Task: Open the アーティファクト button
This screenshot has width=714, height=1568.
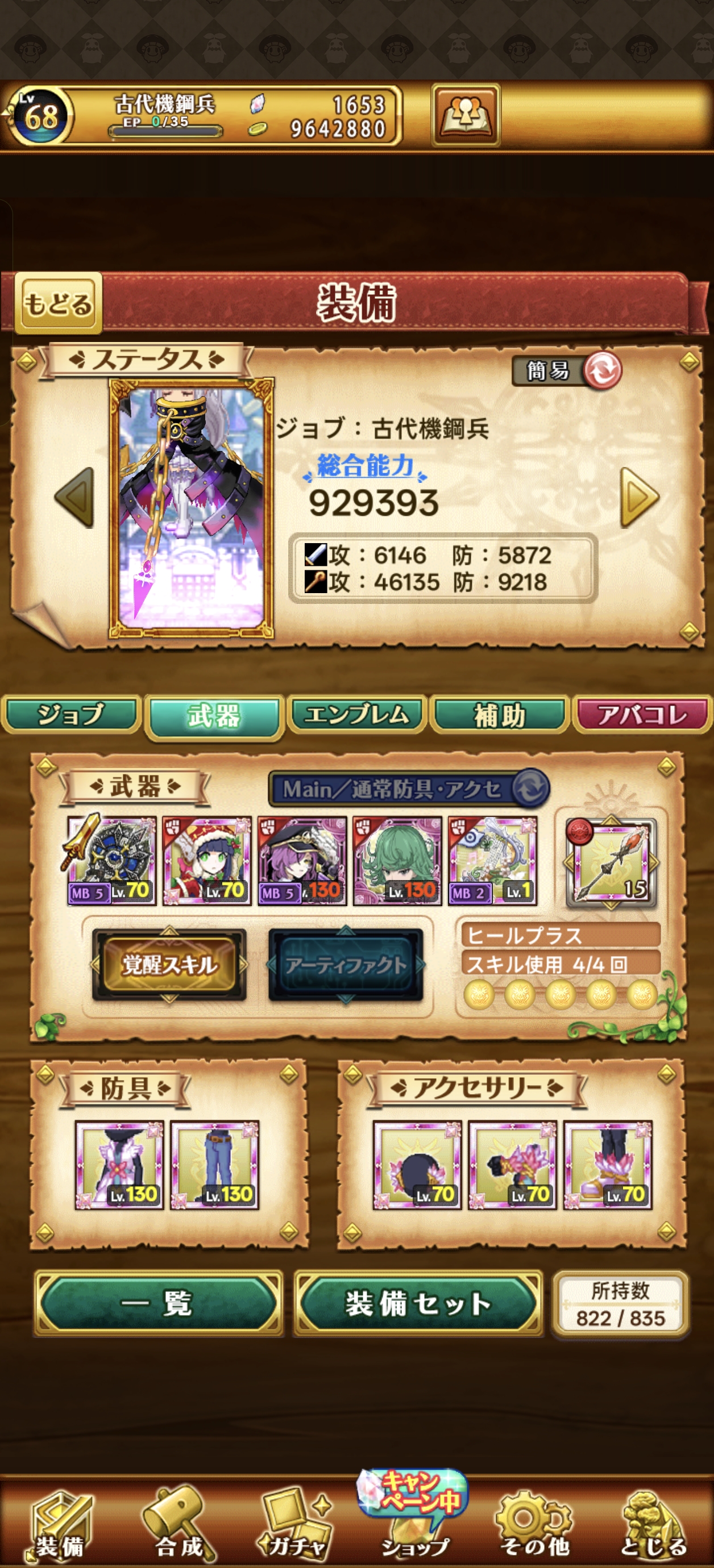Action: [x=346, y=965]
